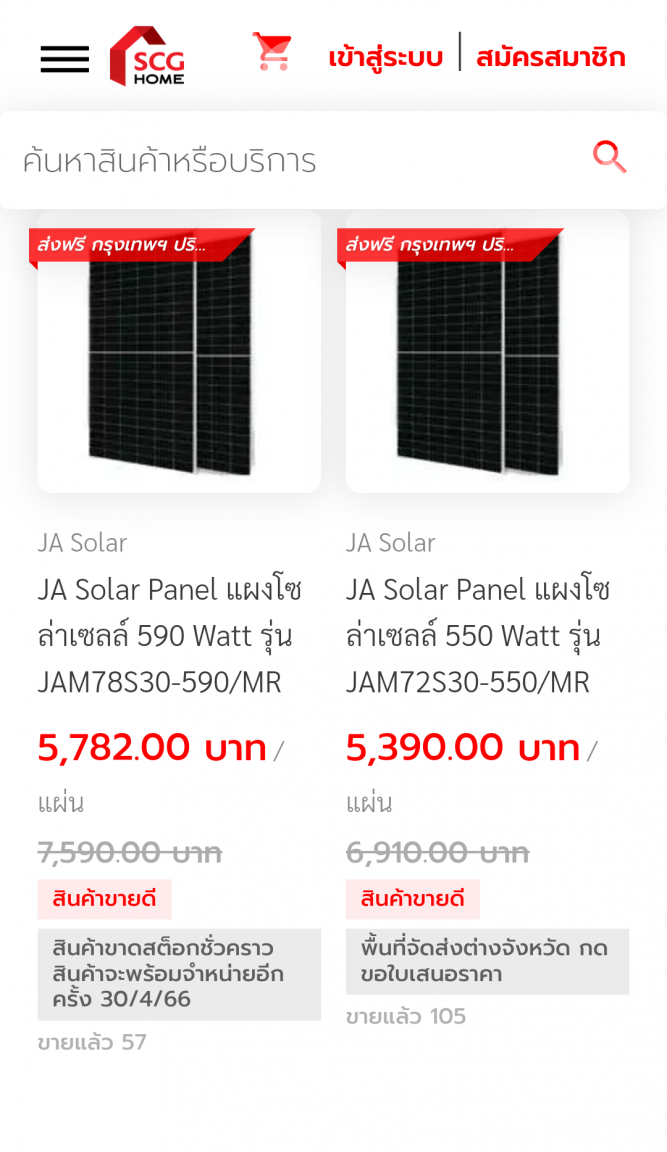The image size is (667, 1152).
Task: Focus the ค้นหาสินค้าหรือบริการ search field
Action: point(301,160)
